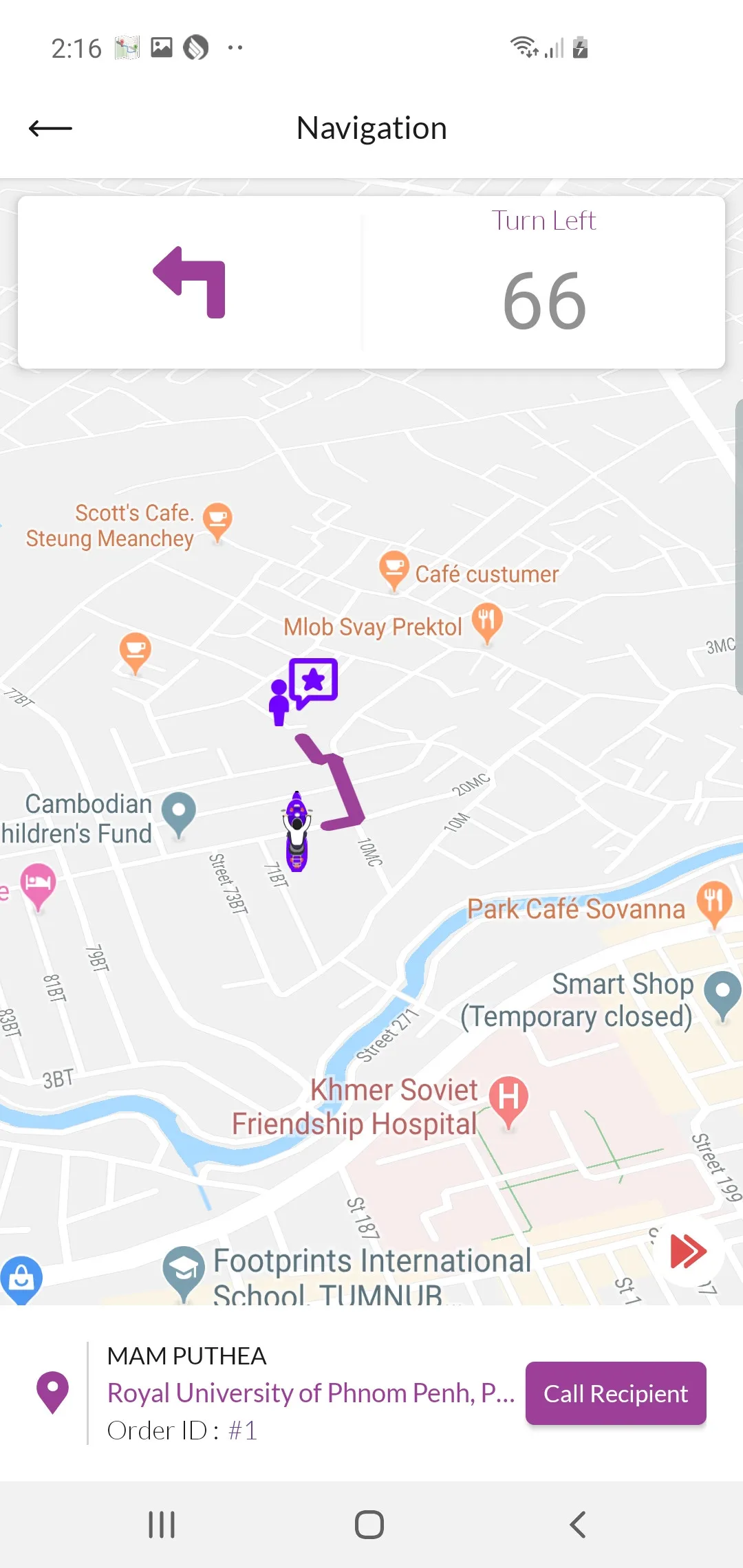
Task: Call the recipient
Action: tap(616, 1393)
